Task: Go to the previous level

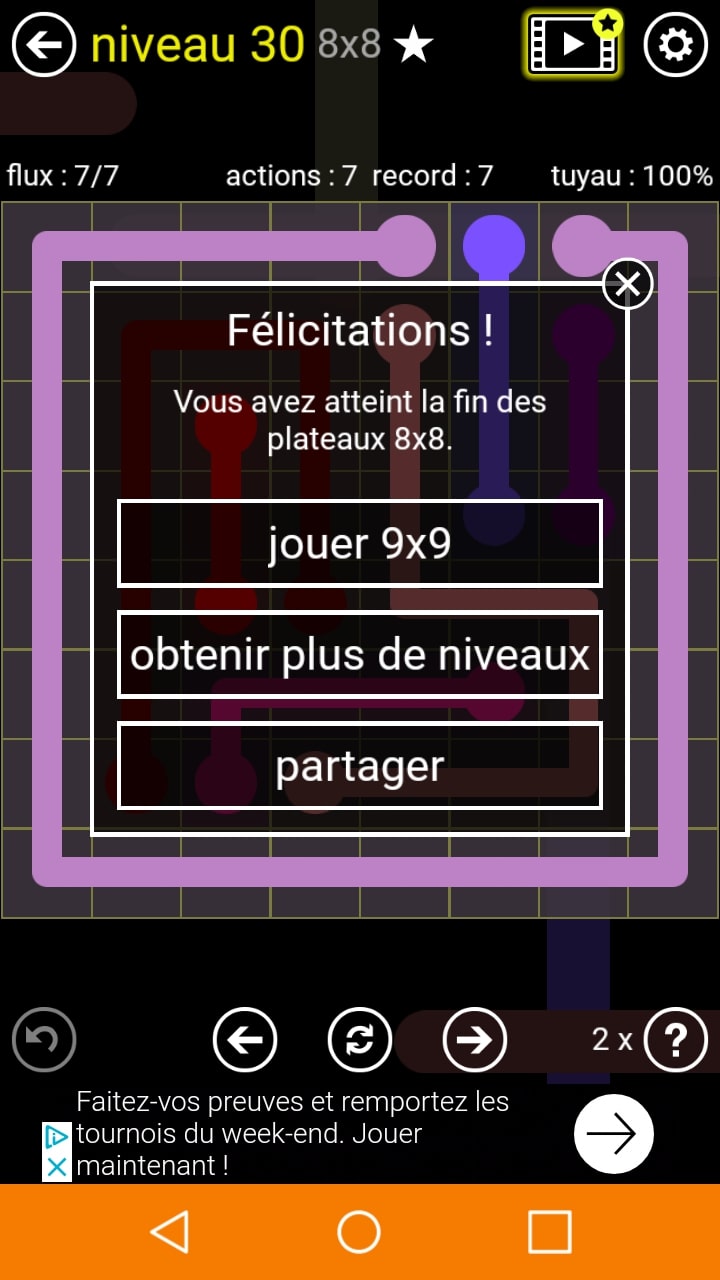Action: (x=245, y=1040)
